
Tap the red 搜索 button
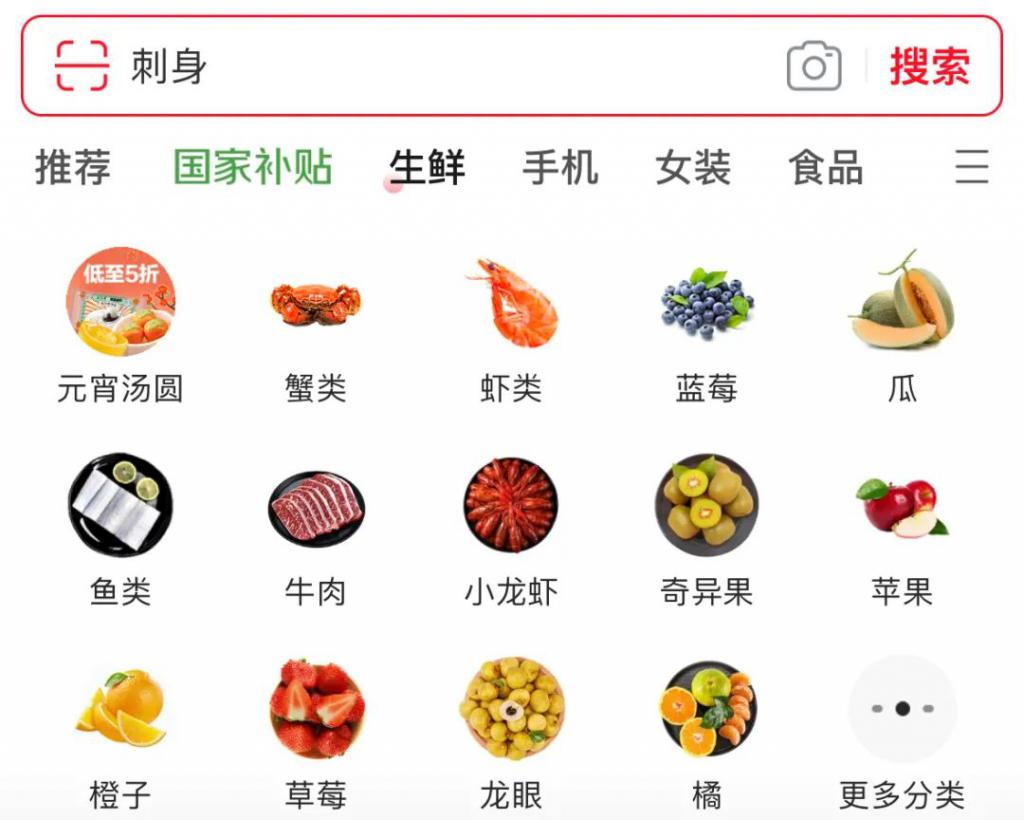click(x=929, y=66)
